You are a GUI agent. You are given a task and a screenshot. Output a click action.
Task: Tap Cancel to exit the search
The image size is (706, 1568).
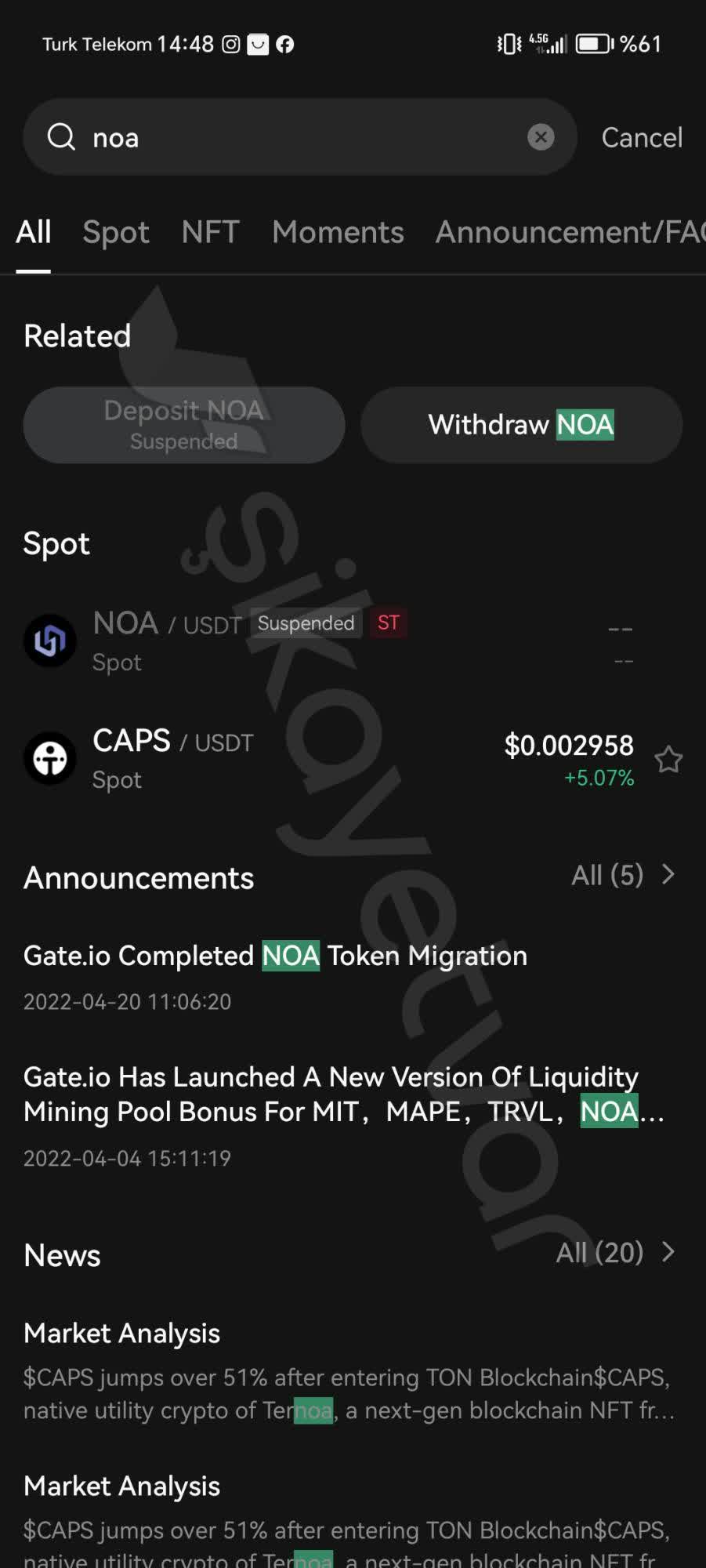[641, 137]
